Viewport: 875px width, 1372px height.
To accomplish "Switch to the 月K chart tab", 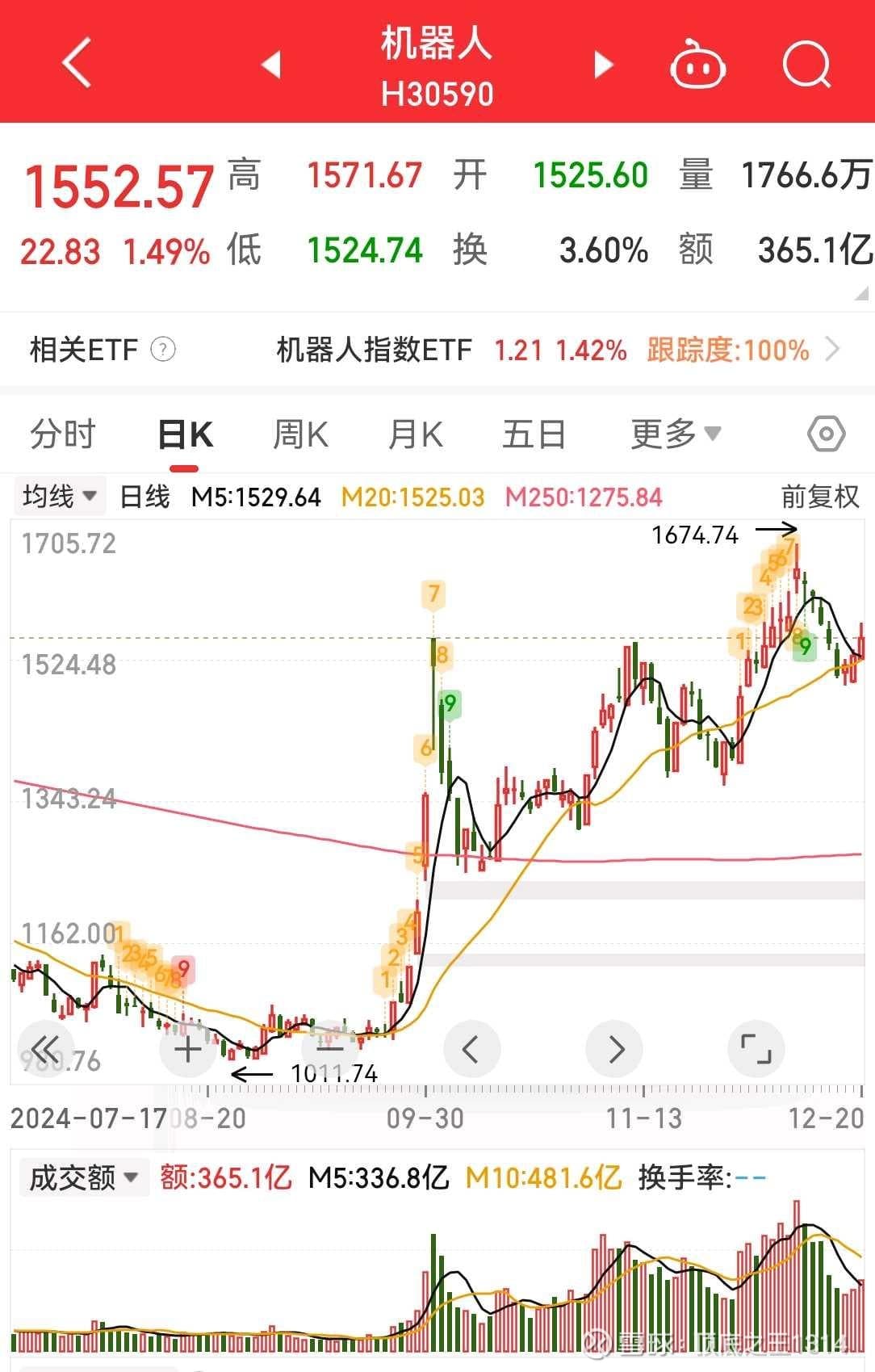I will (x=416, y=434).
